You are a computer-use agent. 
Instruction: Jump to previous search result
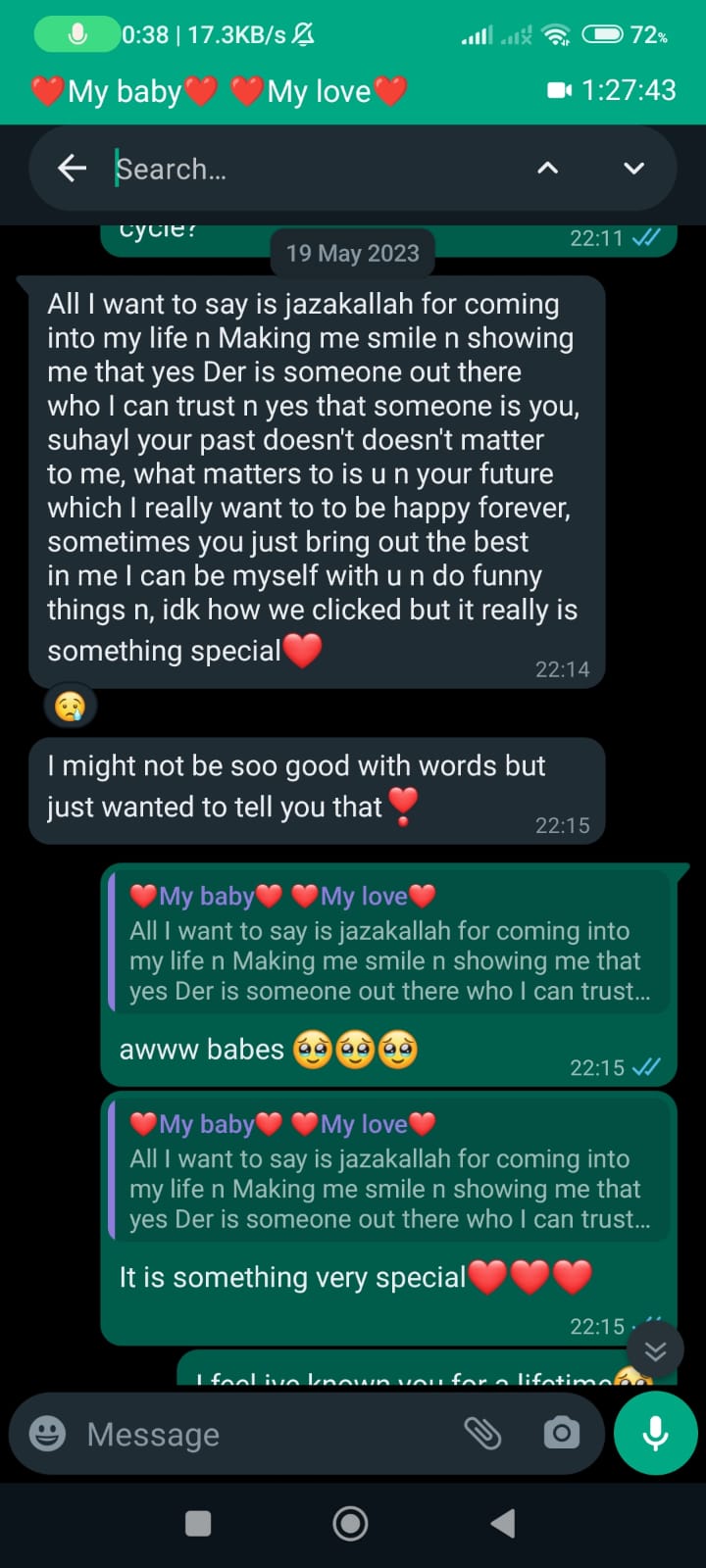[x=547, y=169]
